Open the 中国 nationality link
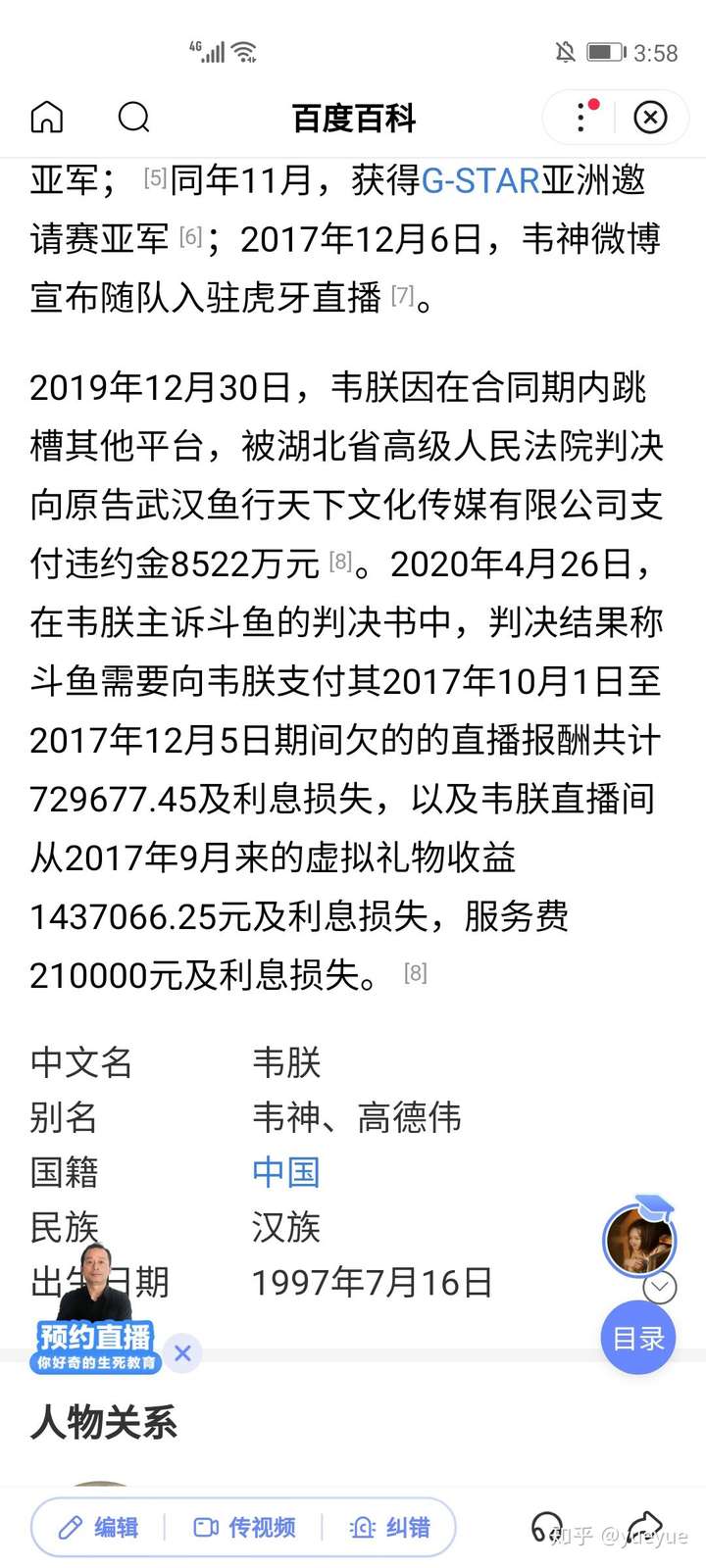The image size is (706, 1568). [286, 1172]
